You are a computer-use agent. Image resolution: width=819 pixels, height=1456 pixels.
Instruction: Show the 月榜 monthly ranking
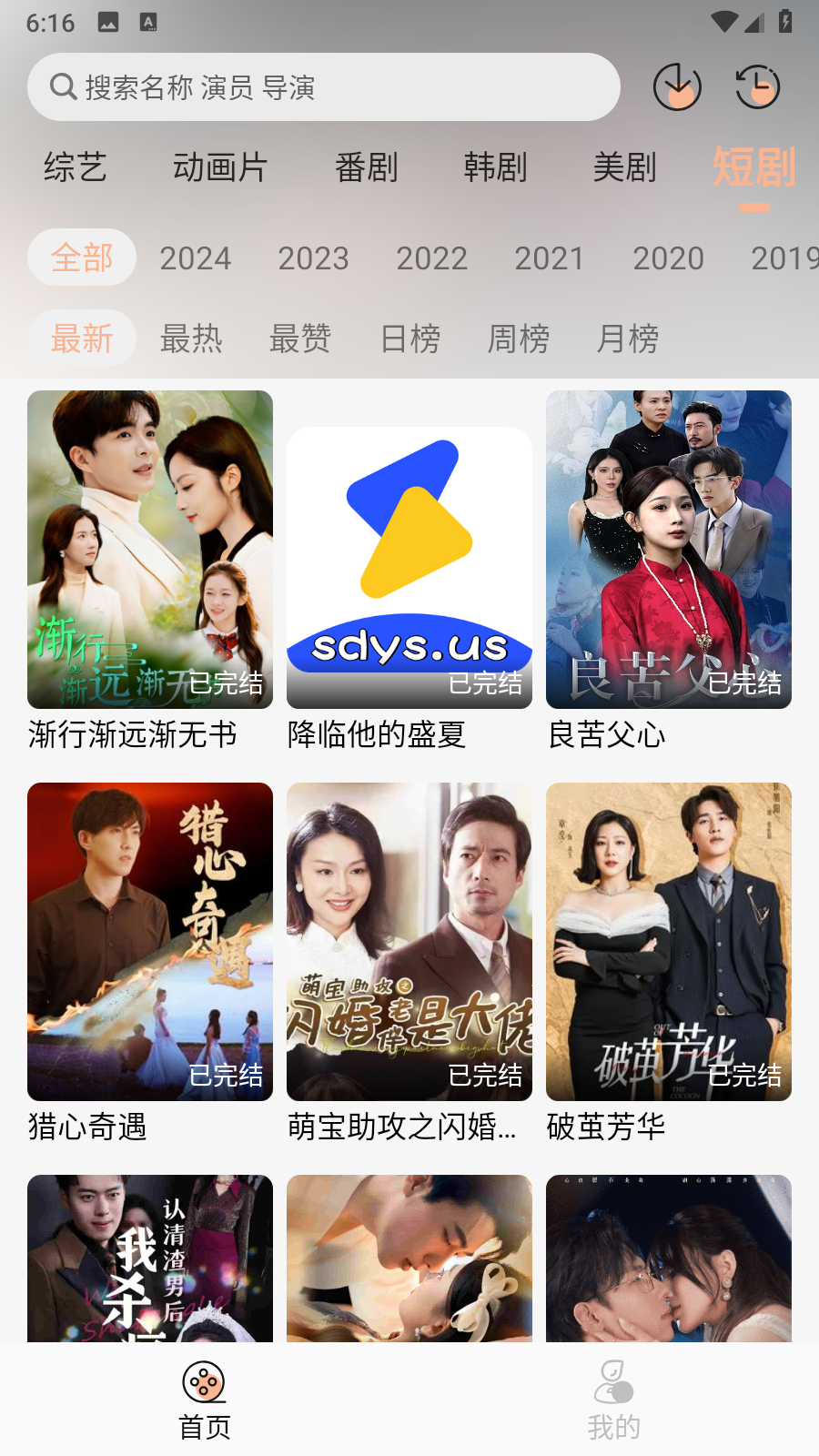[x=628, y=339]
